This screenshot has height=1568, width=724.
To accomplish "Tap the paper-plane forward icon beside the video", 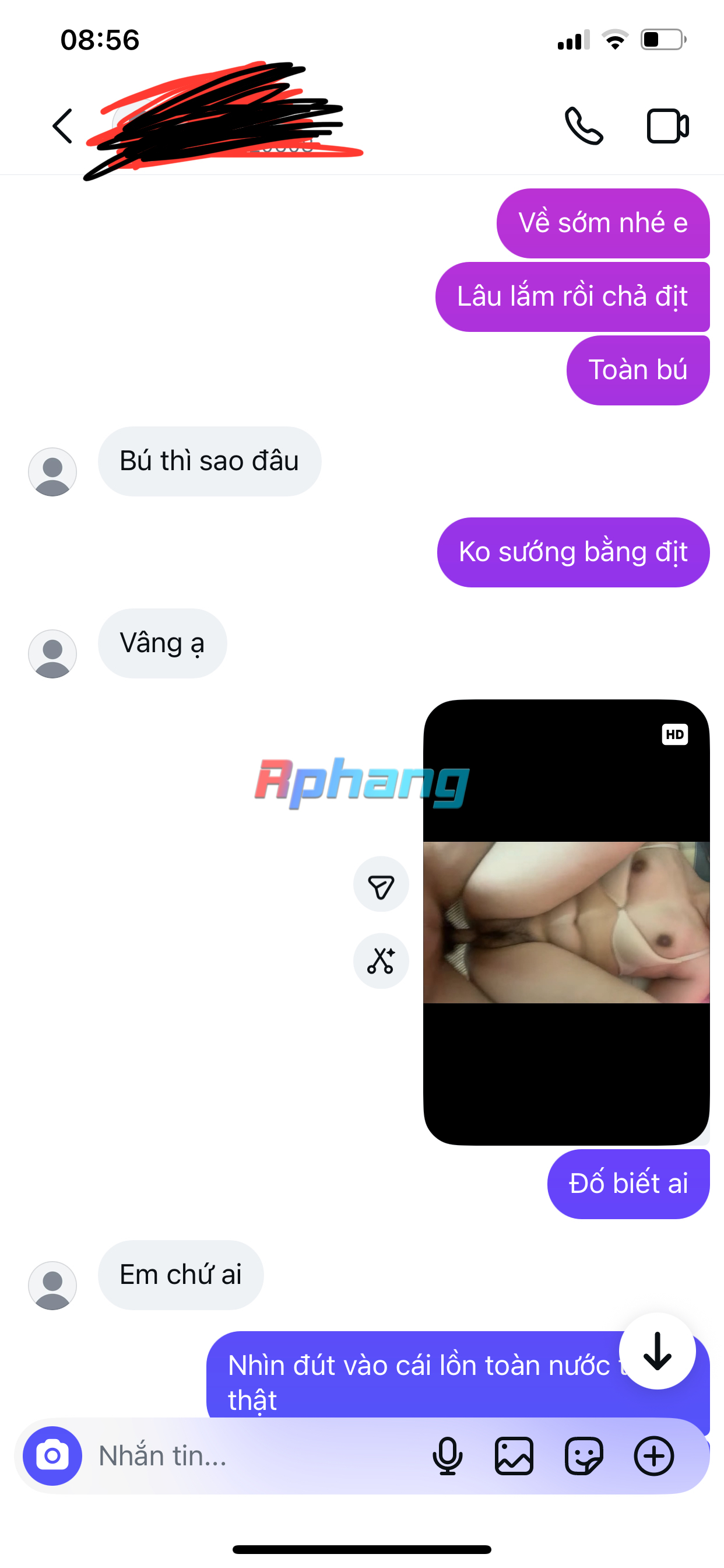I will pos(381,884).
